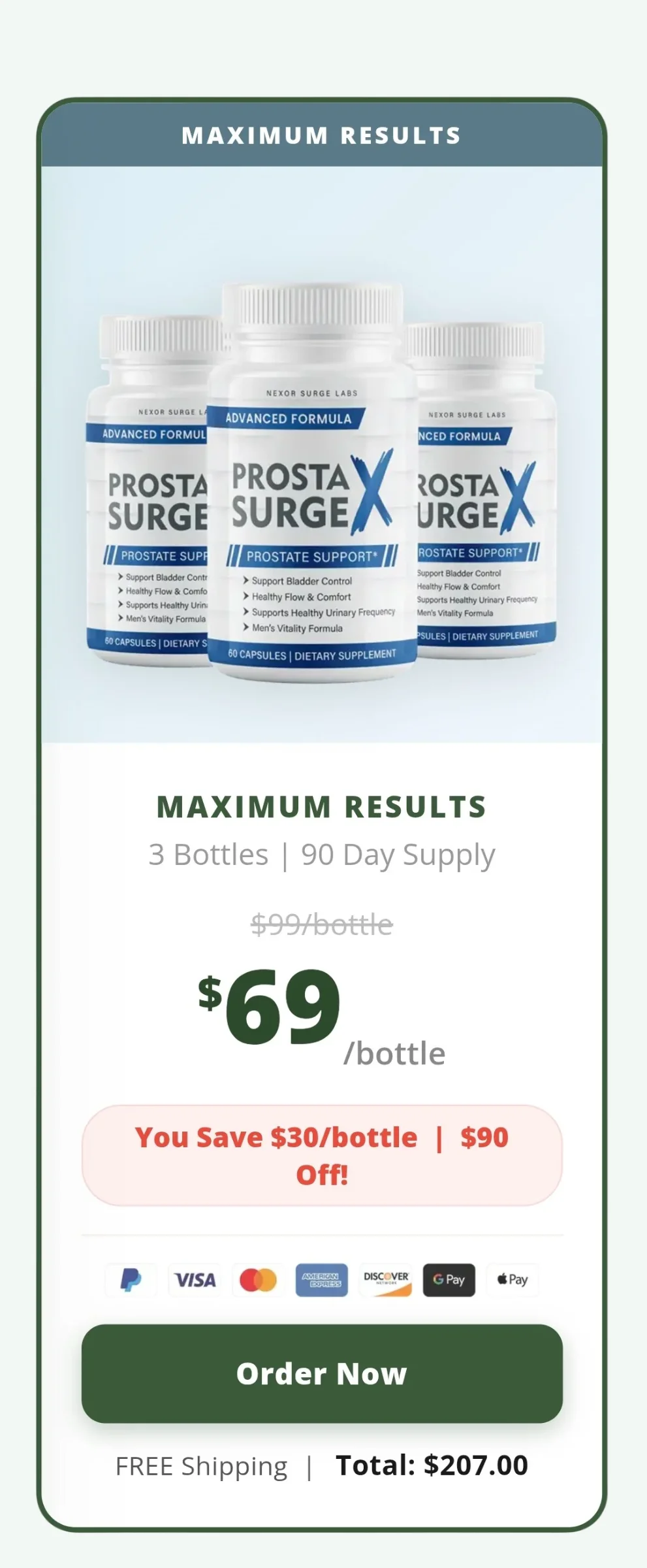Select the Apple Pay payment icon

(513, 1279)
